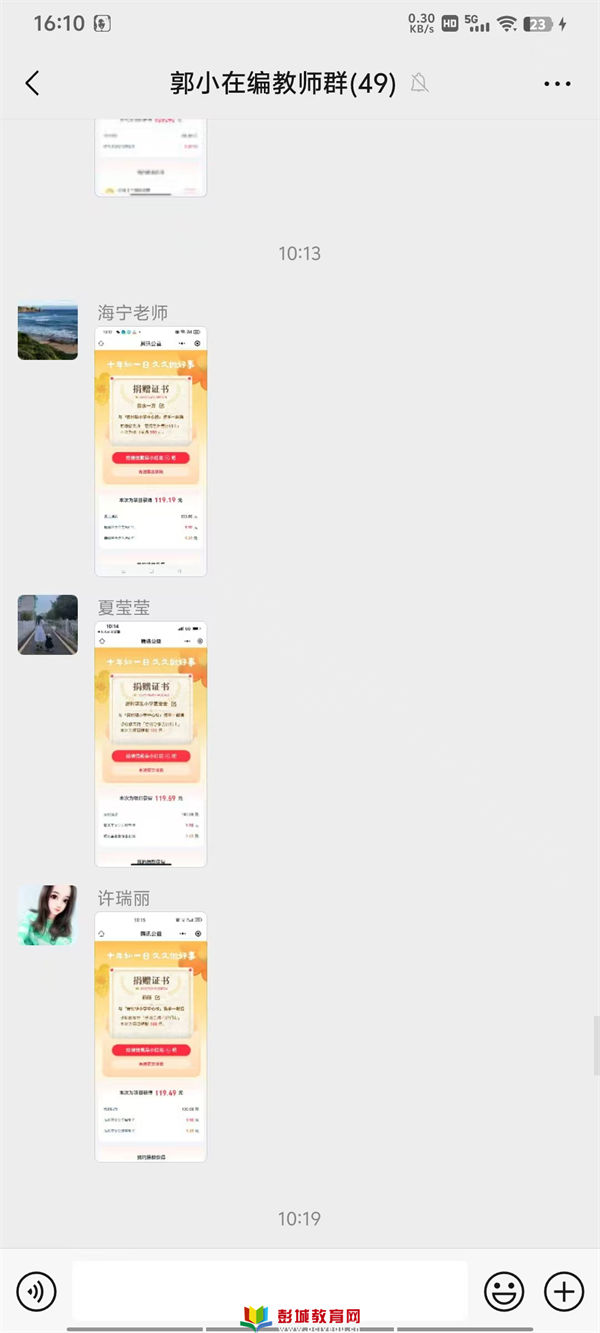600x1333 pixels.
Task: Open 许瑞丽's profile avatar
Action: coord(48,915)
